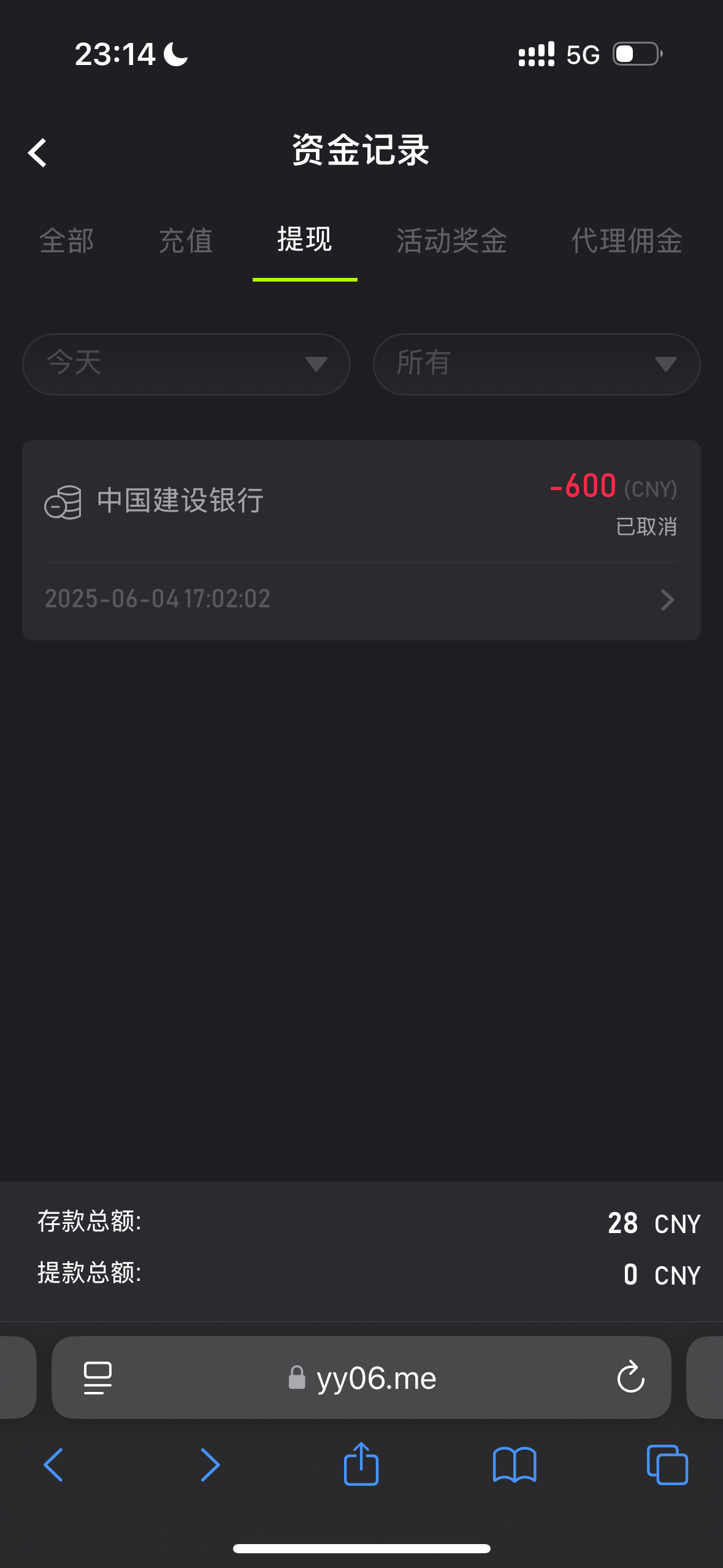This screenshot has width=723, height=1568.
Task: Select the 提现 tab
Action: pos(305,239)
